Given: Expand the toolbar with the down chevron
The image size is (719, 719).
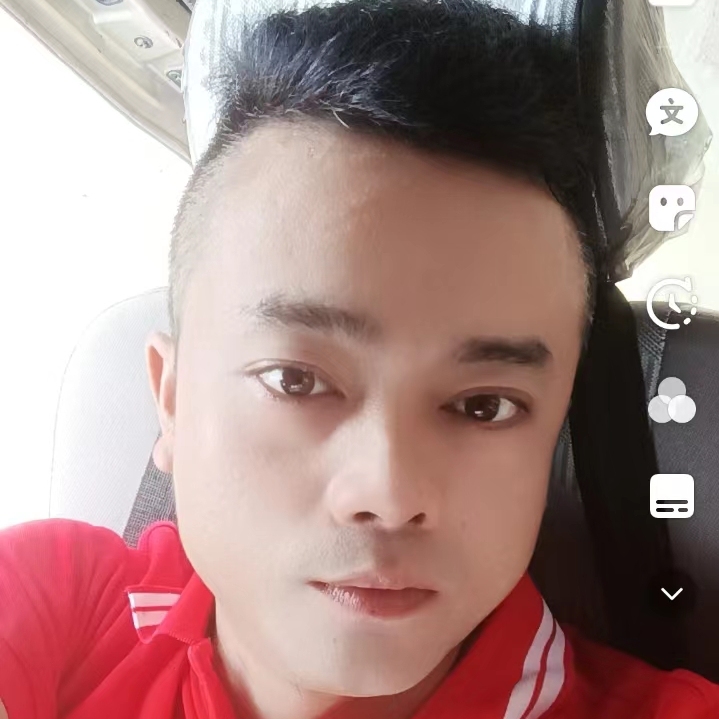Looking at the screenshot, I should click(671, 593).
